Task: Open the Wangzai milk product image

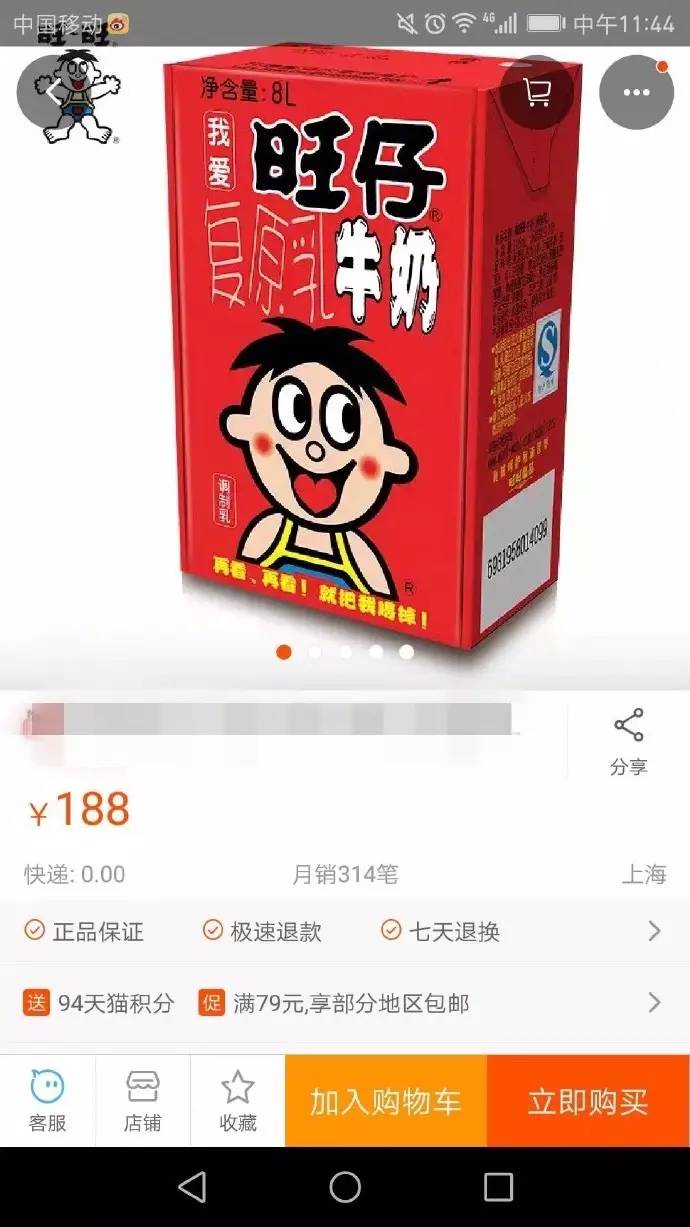Action: [x=345, y=350]
